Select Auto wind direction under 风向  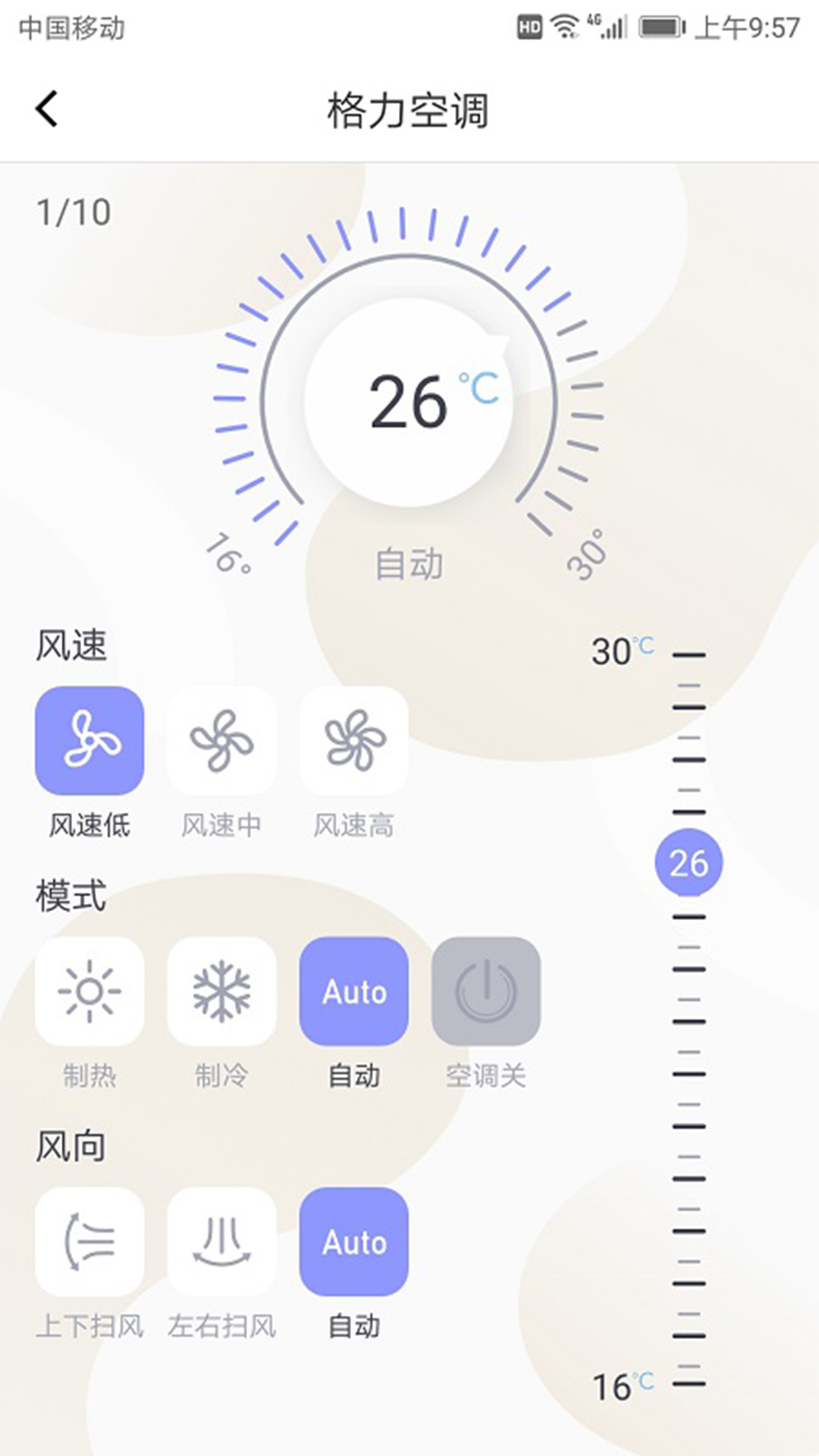click(x=353, y=1241)
